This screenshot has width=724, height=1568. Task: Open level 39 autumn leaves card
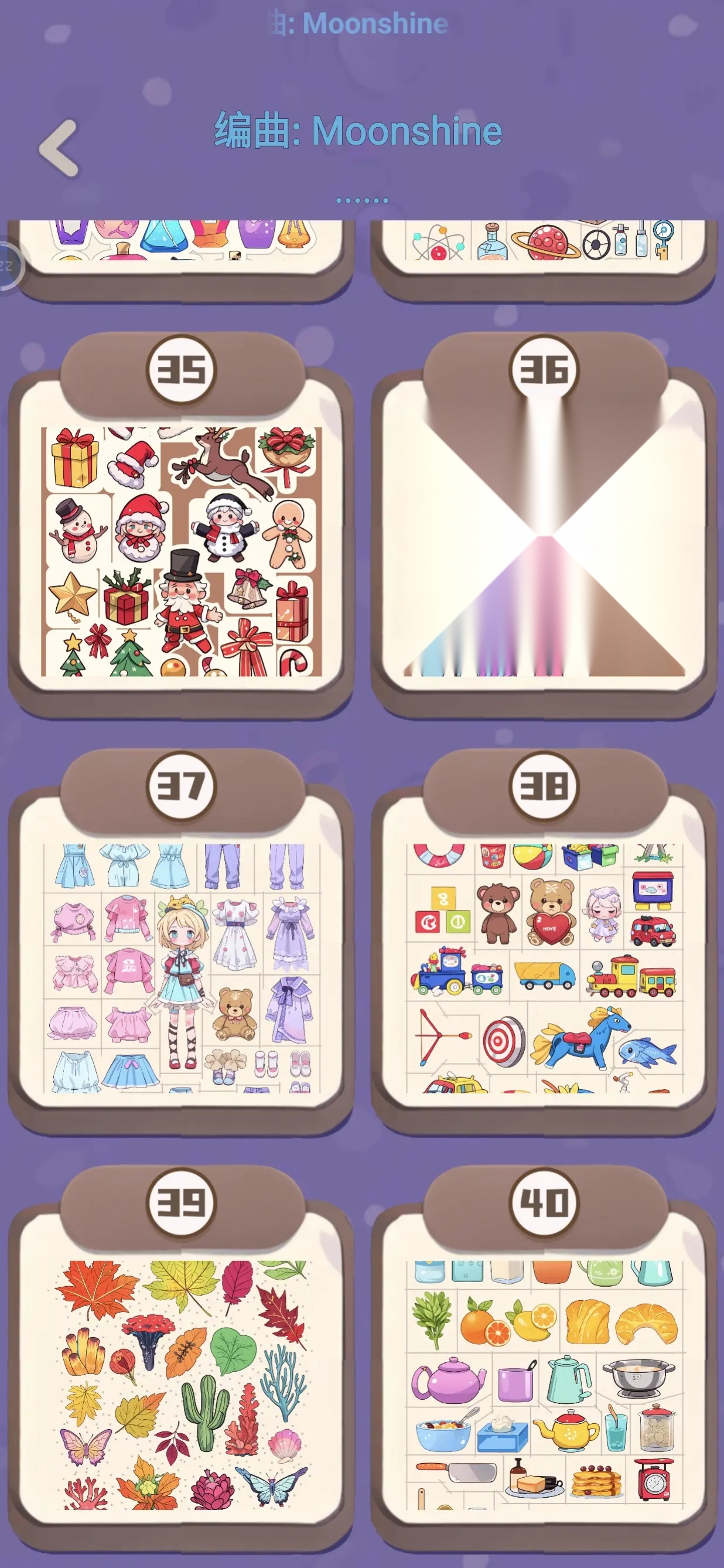pyautogui.click(x=180, y=1358)
